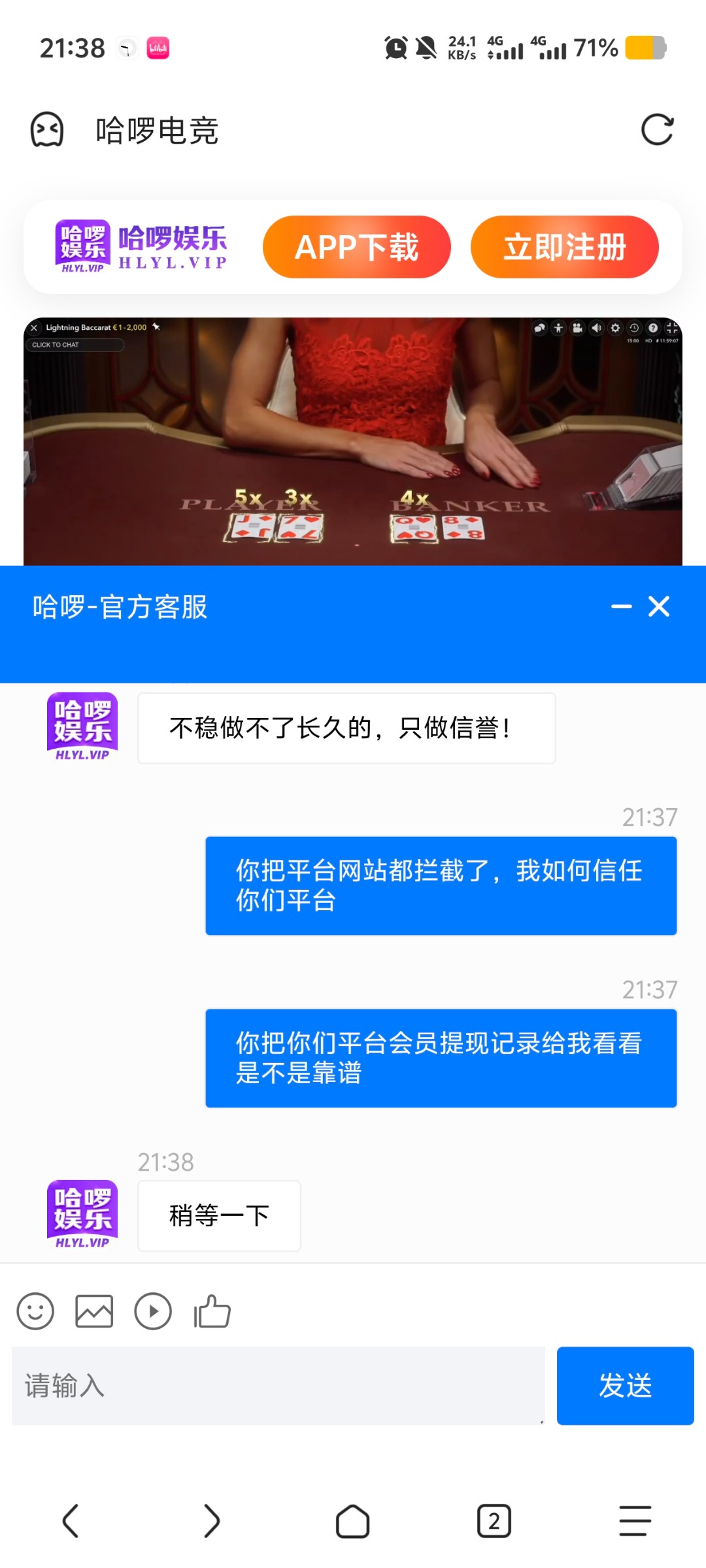Tap the 立即注册 register button
This screenshot has width=706, height=1568.
(564, 247)
